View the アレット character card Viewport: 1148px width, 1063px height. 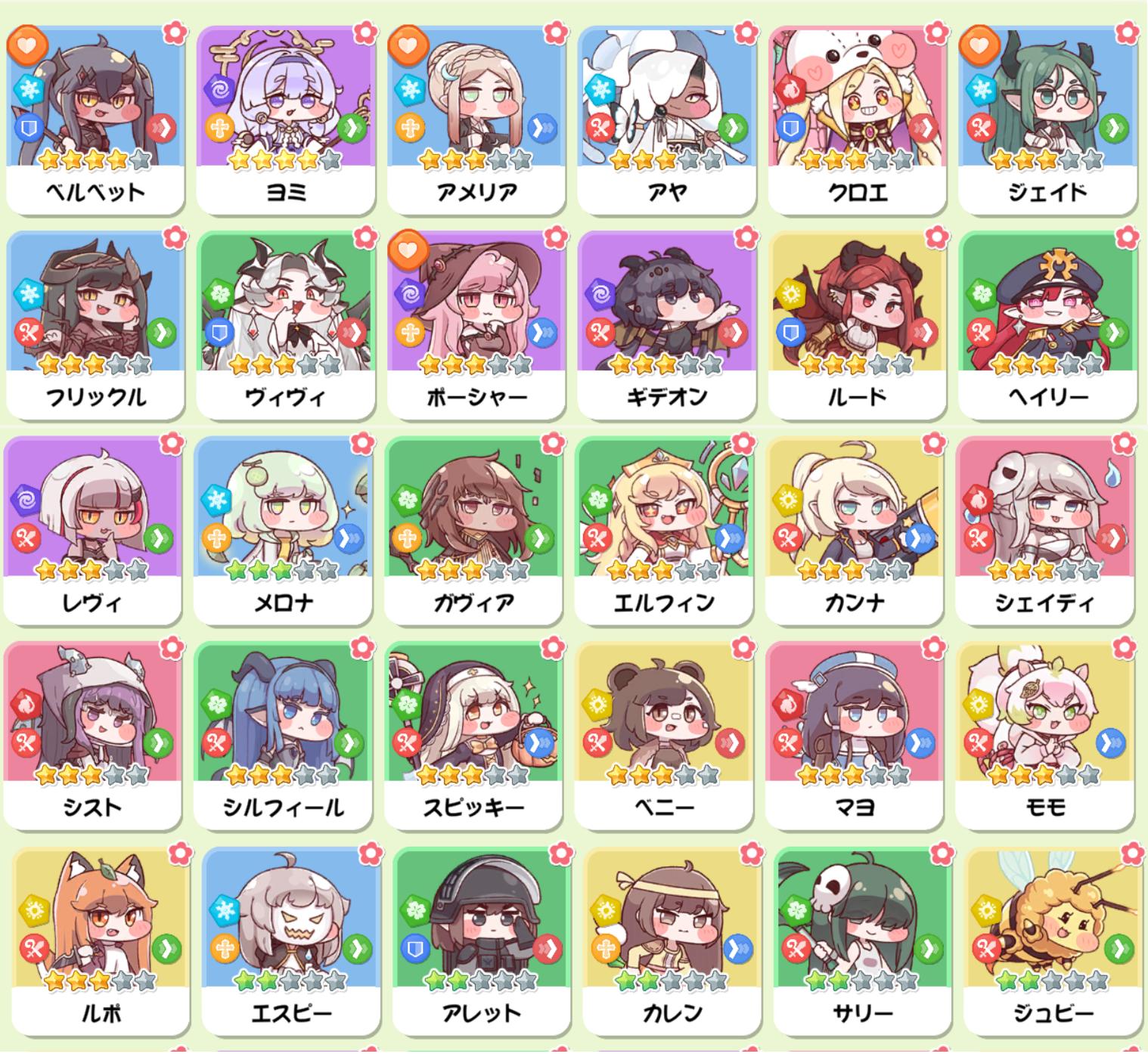[x=482, y=940]
